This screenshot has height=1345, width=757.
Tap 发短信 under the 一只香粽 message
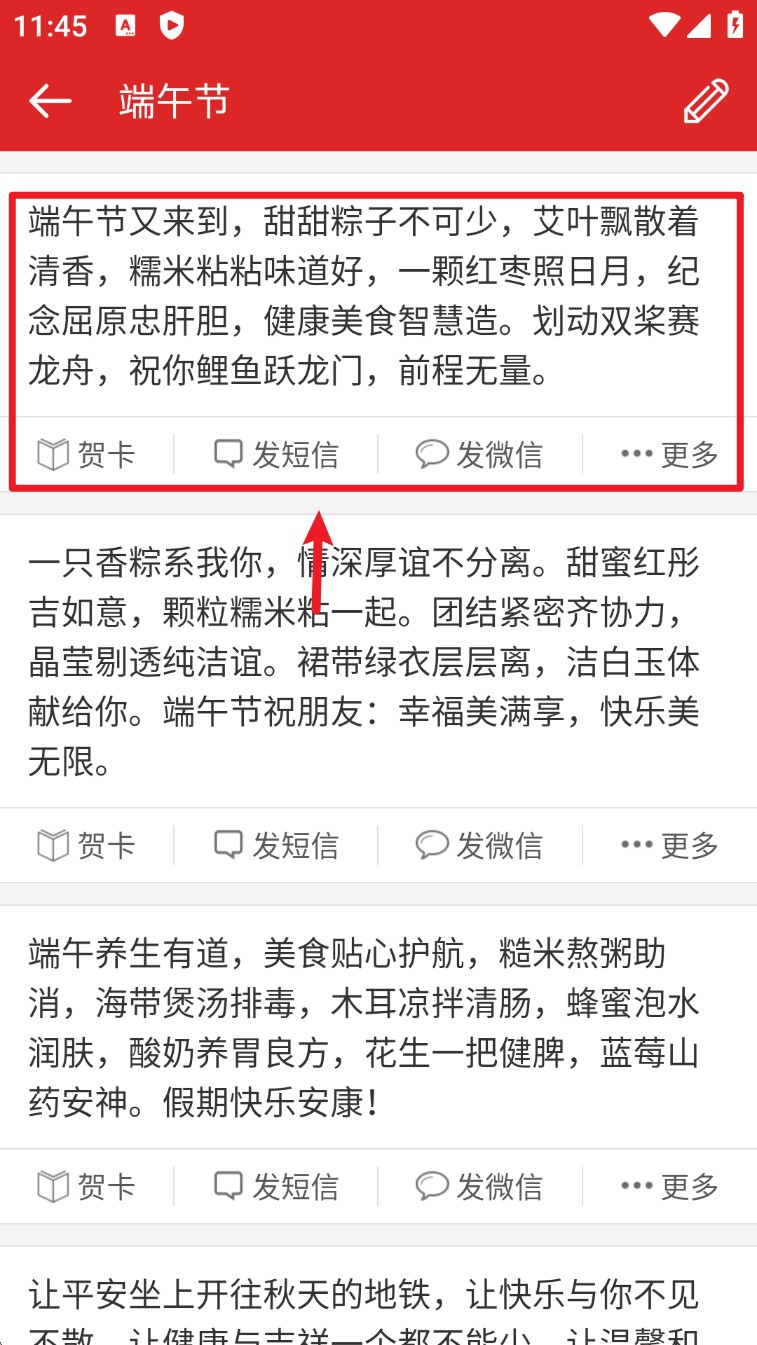pos(277,845)
